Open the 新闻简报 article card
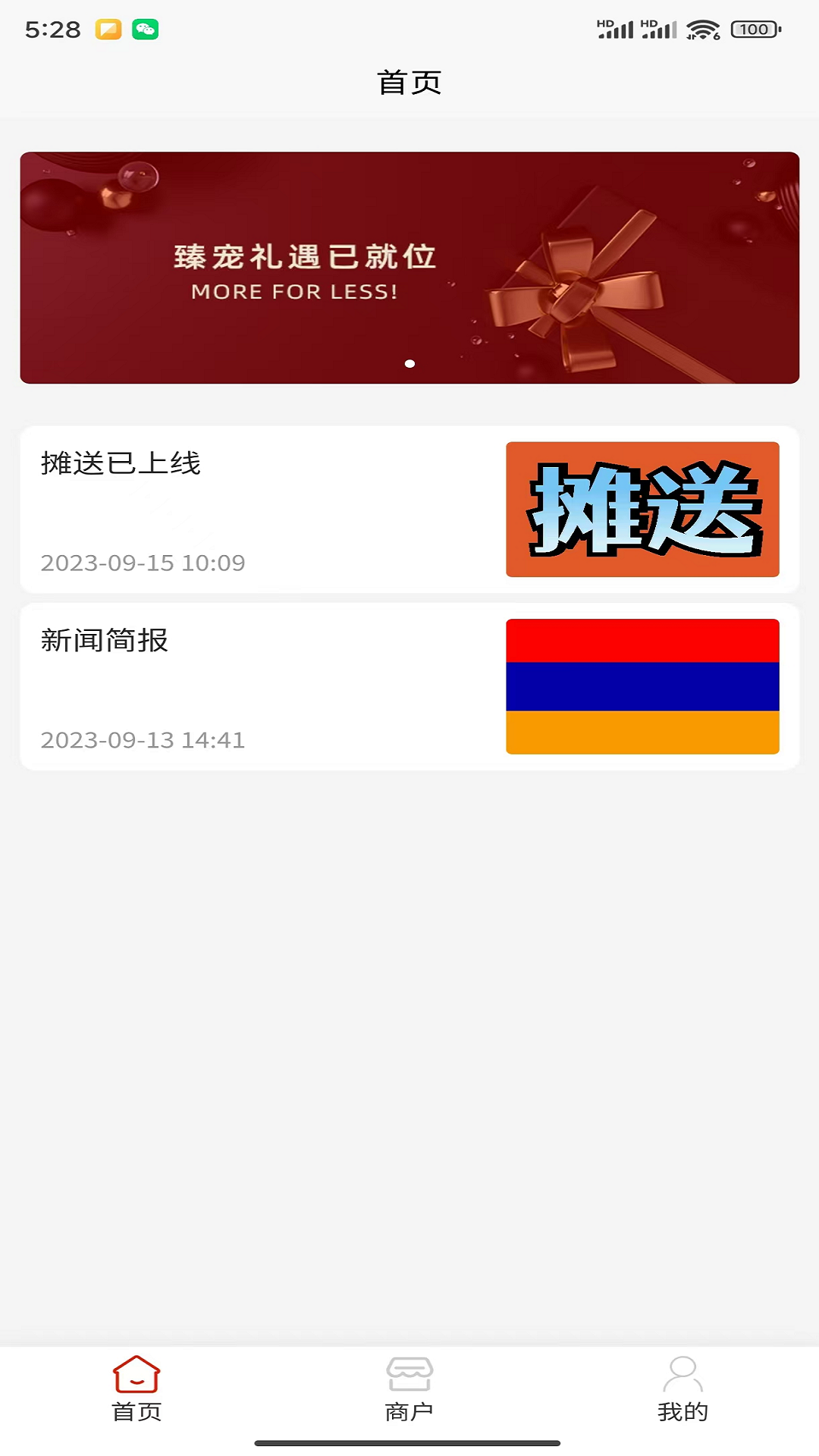 (x=409, y=687)
